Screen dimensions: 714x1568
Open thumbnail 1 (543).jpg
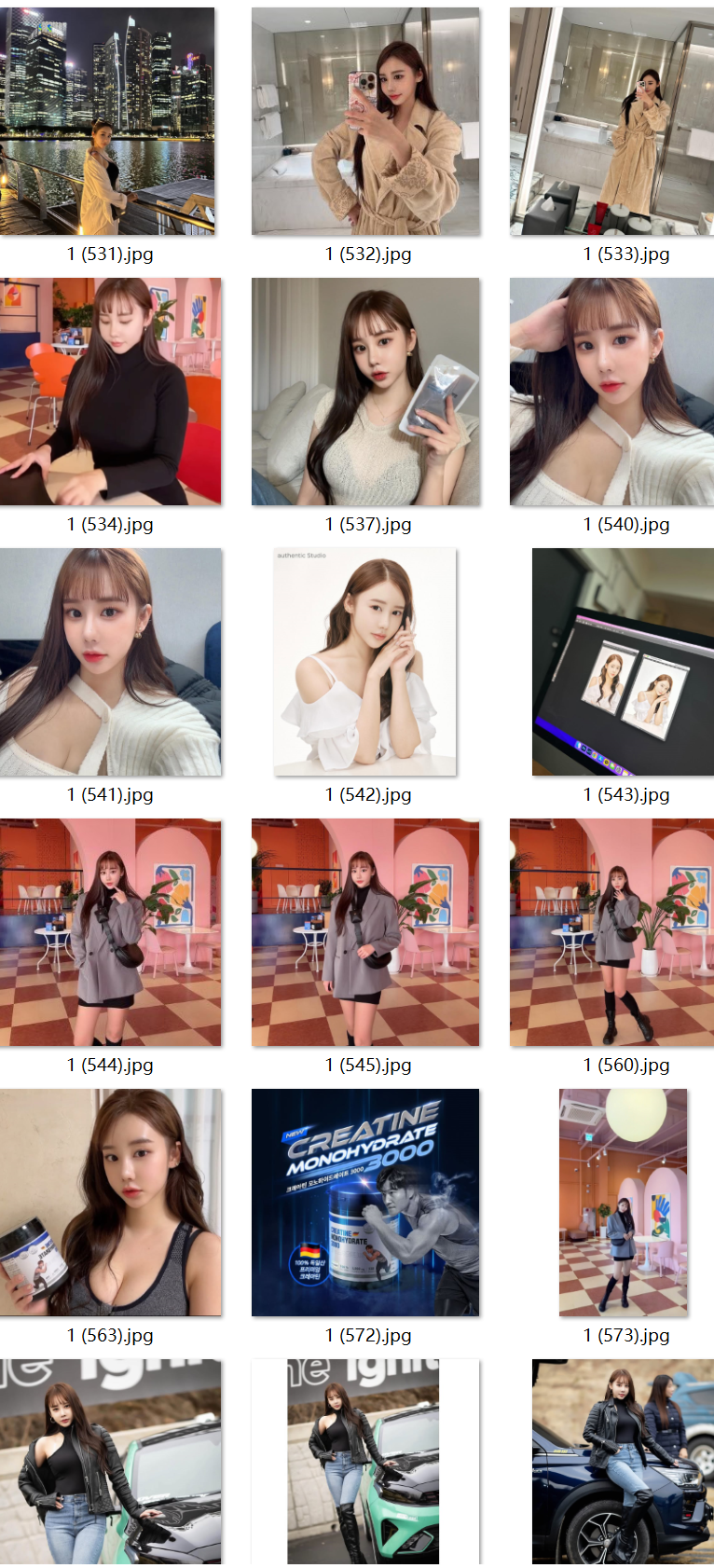click(x=623, y=662)
